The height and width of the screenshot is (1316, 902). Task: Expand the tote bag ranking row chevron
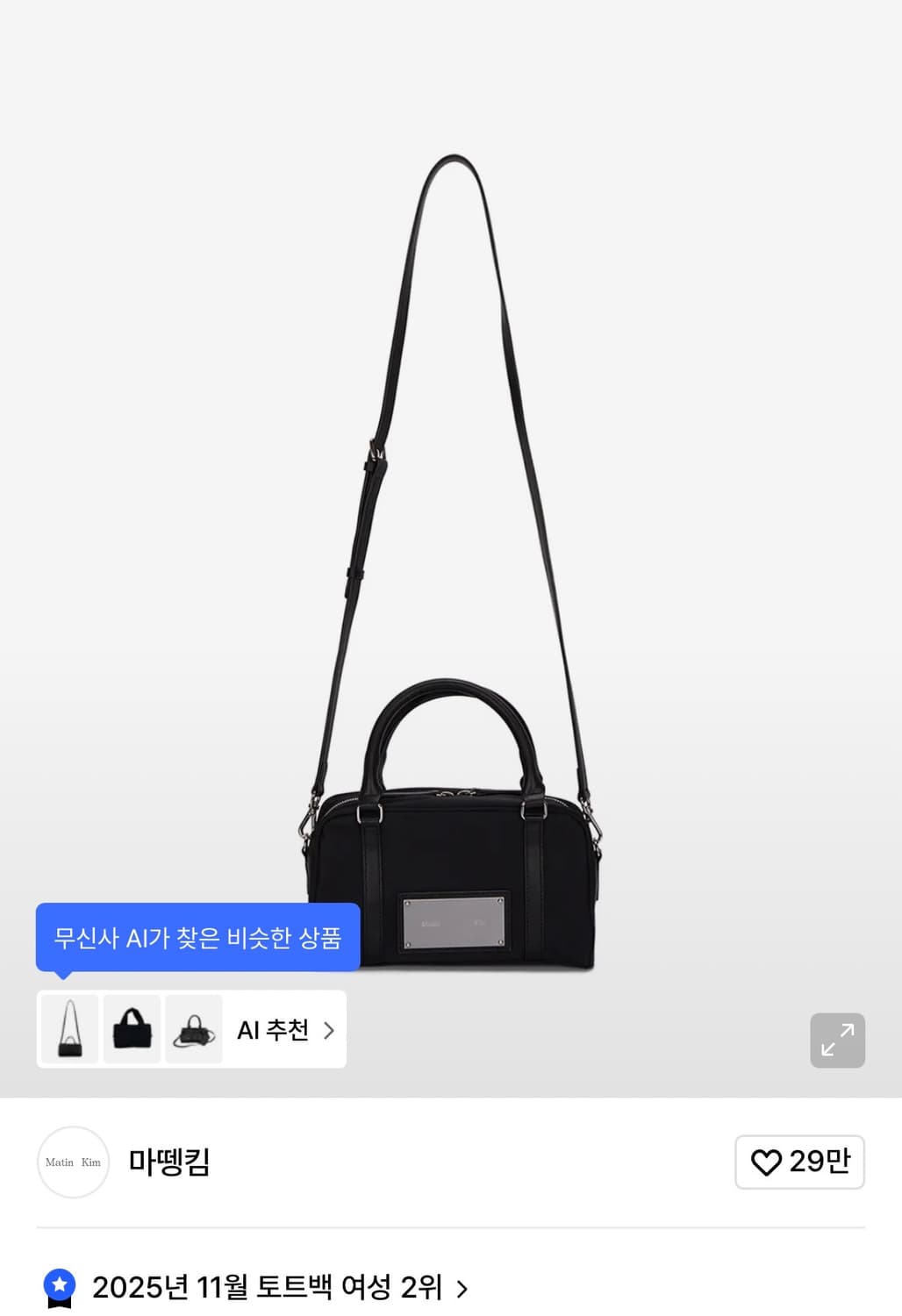pos(464,1288)
